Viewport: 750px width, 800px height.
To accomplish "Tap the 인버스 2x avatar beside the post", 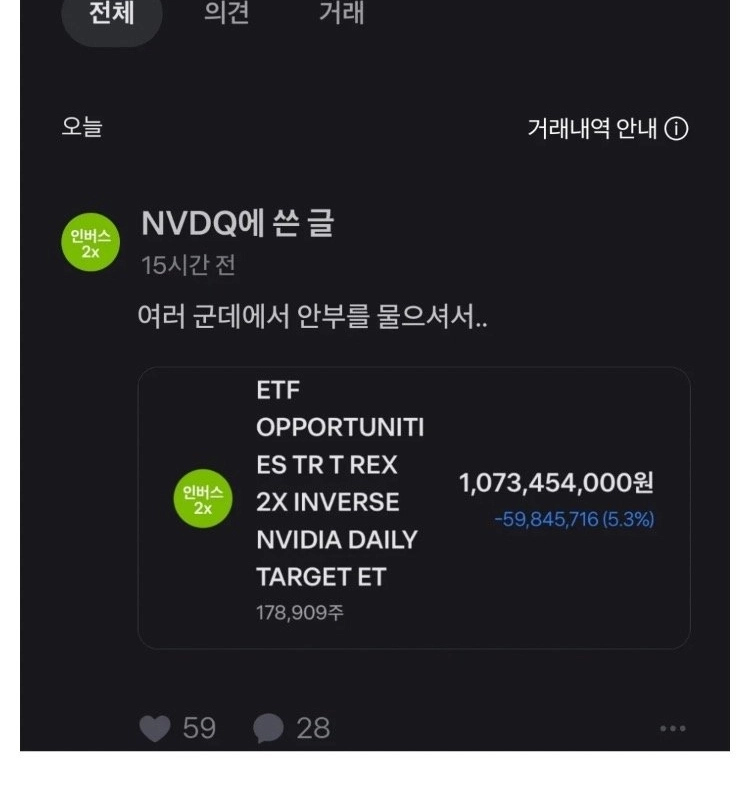I will pos(91,244).
